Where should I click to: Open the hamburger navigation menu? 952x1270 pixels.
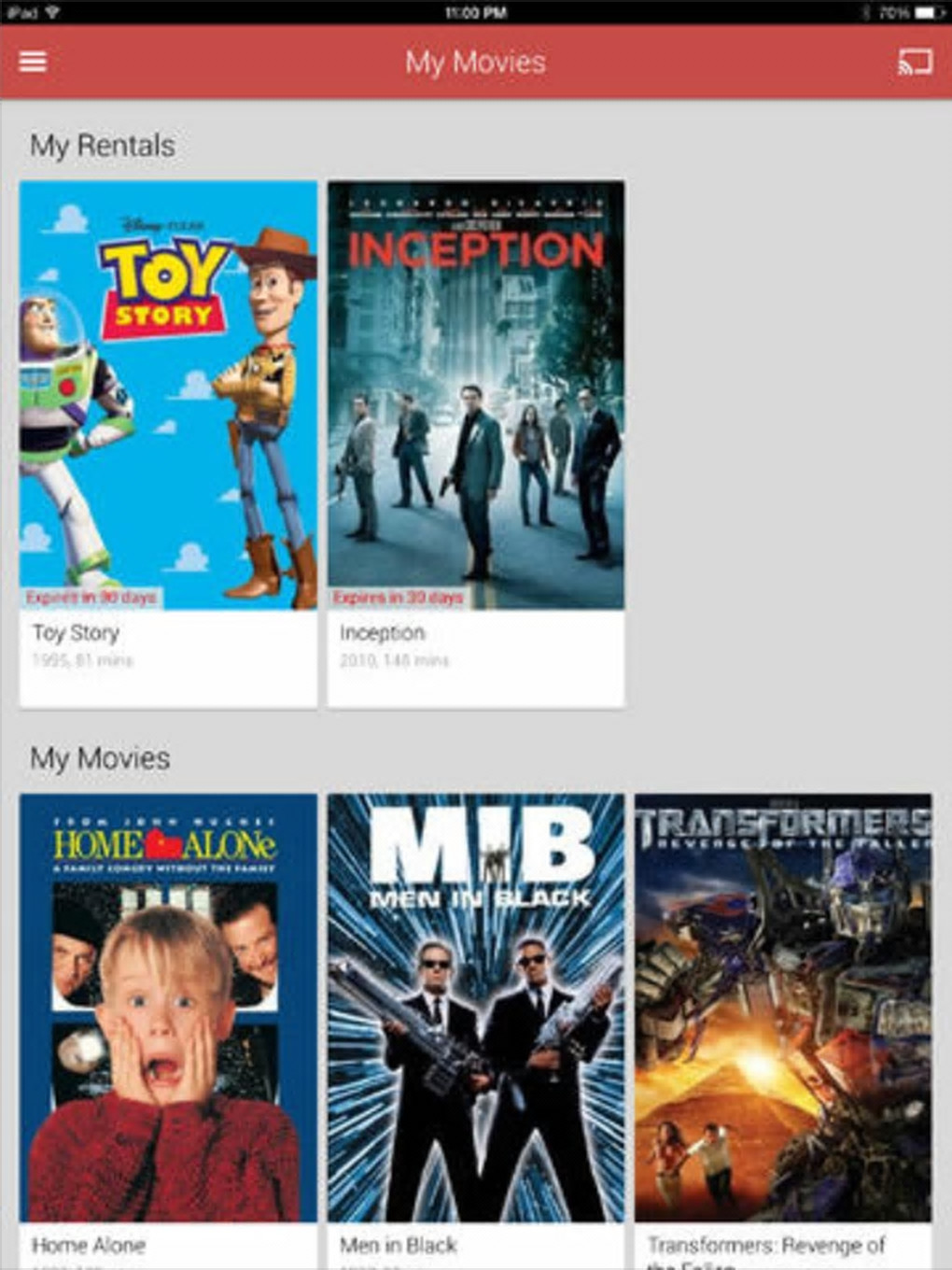pyautogui.click(x=33, y=62)
